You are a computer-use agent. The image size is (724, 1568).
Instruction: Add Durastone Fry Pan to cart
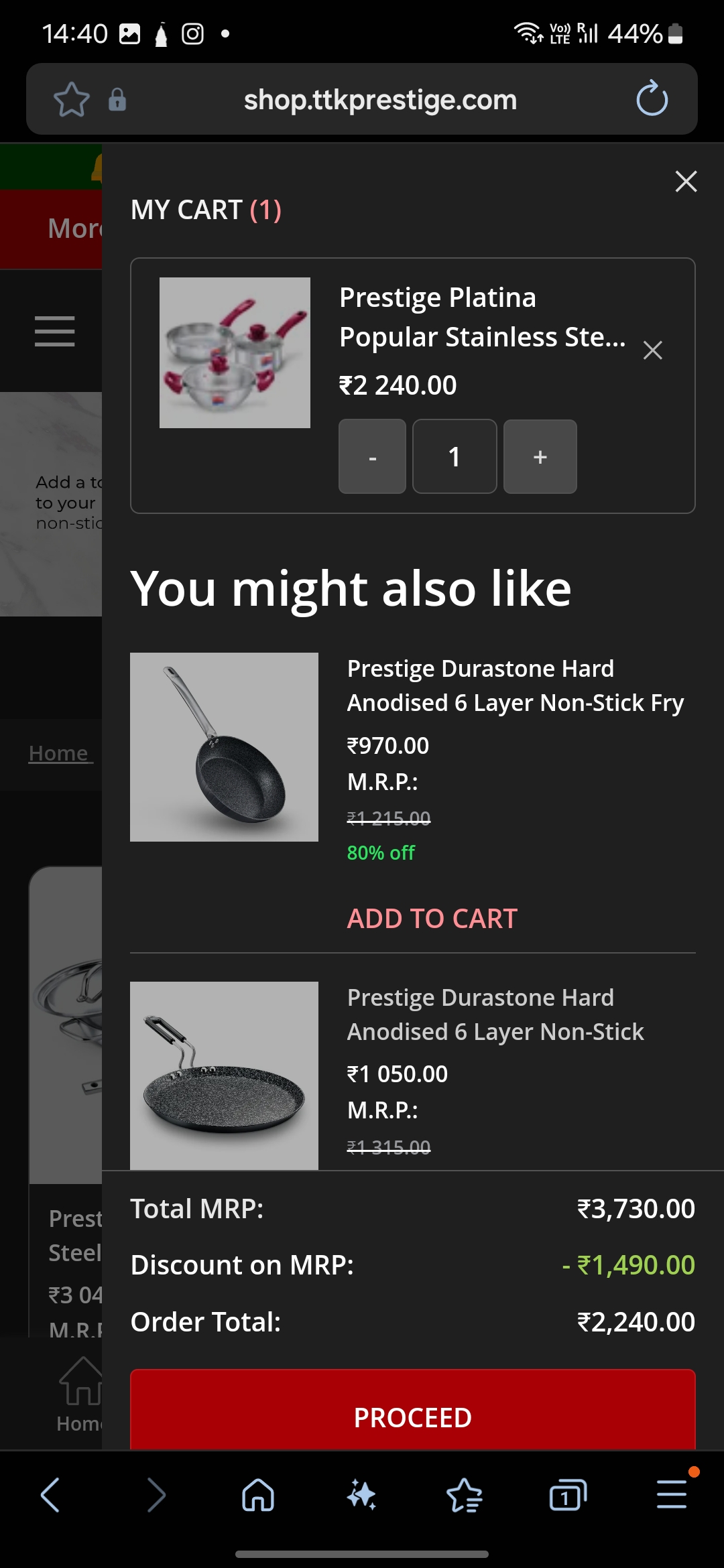(x=432, y=918)
